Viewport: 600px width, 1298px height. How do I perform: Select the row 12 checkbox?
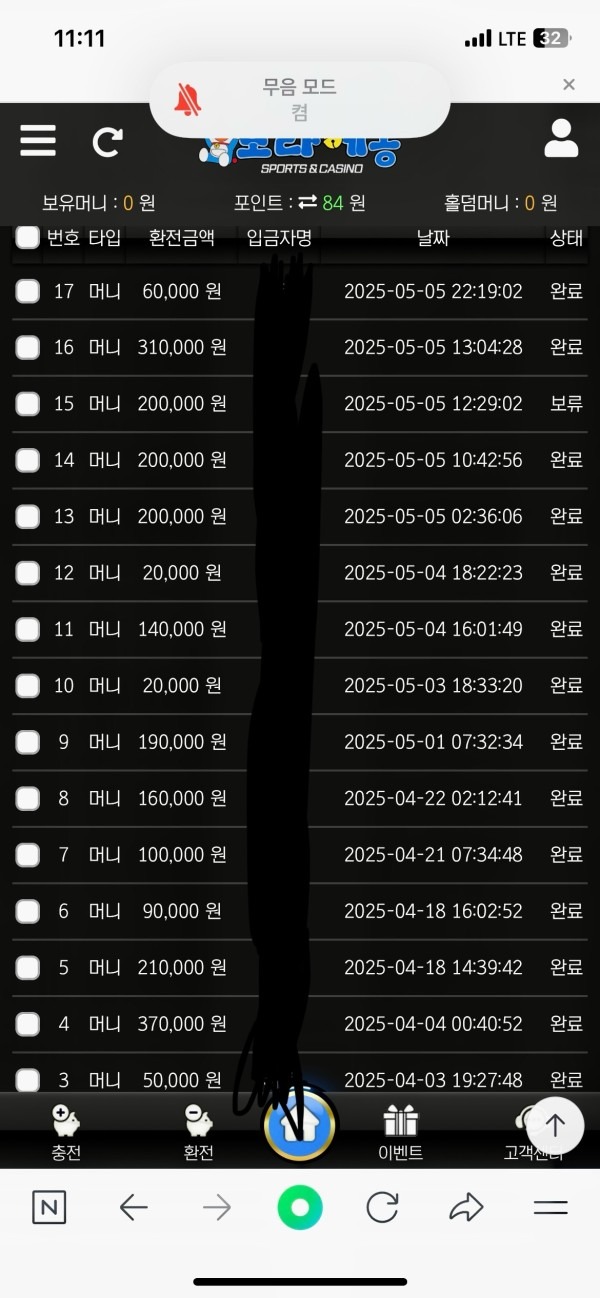pos(28,573)
